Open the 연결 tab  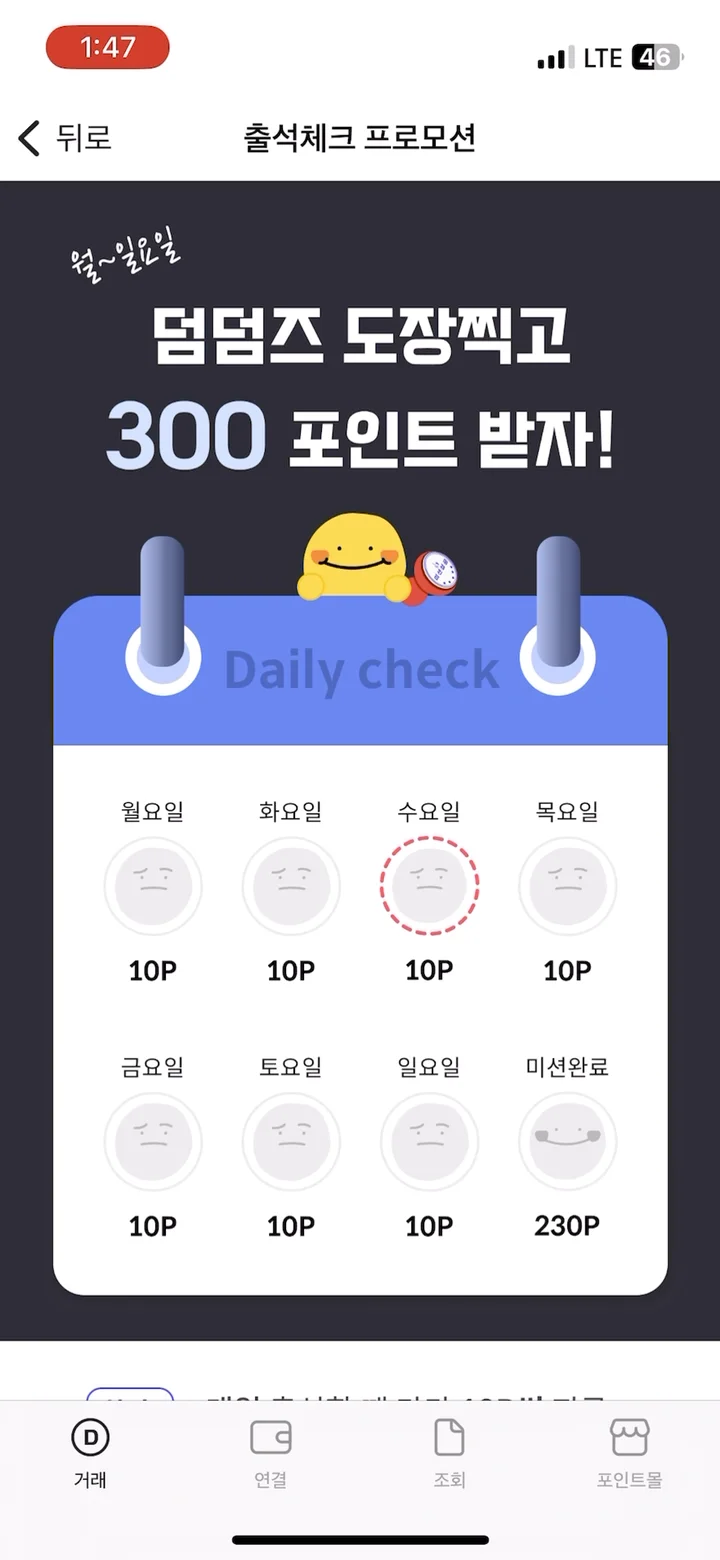click(x=270, y=1453)
